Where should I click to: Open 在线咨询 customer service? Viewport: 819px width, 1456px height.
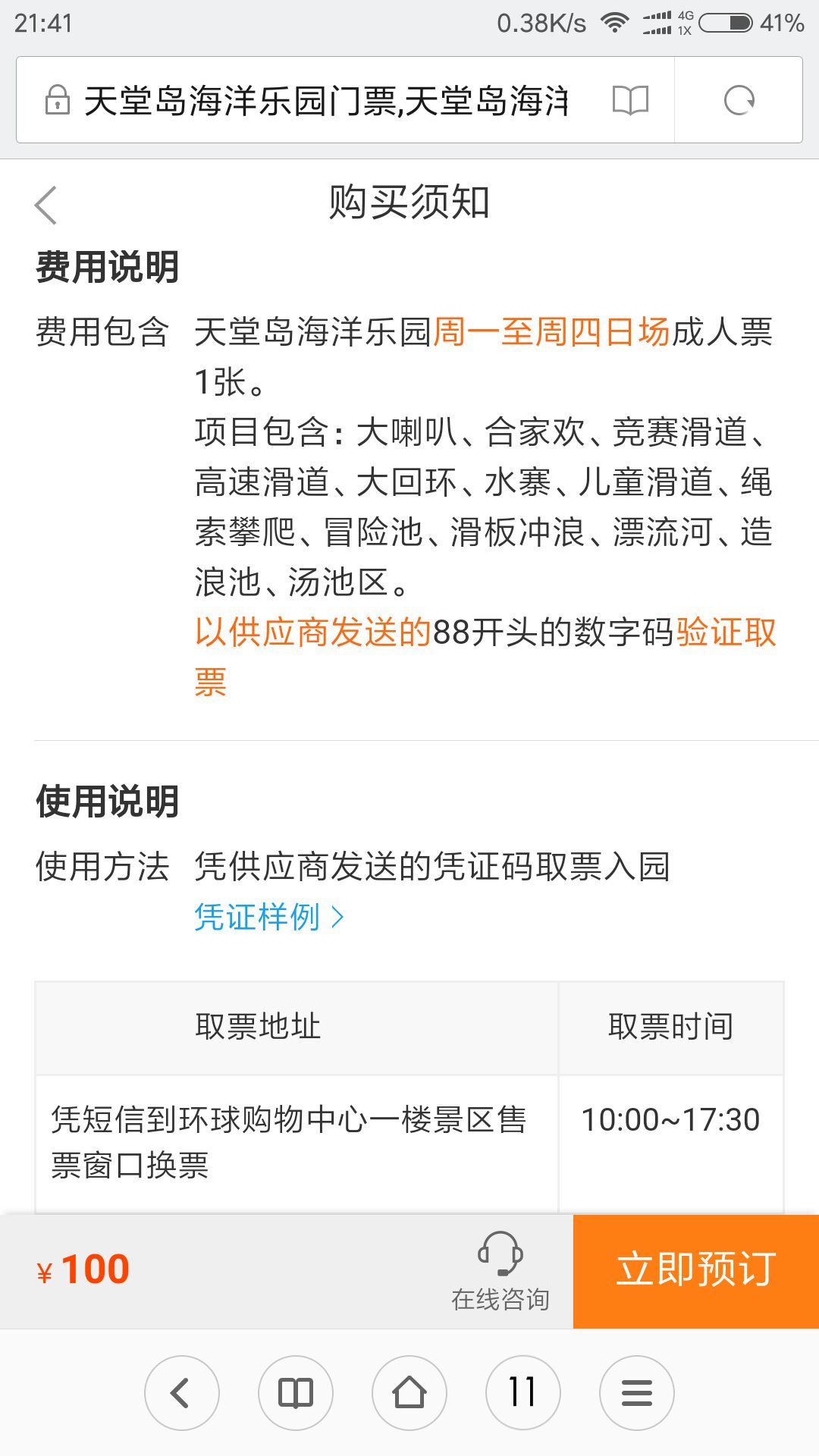point(500,1272)
